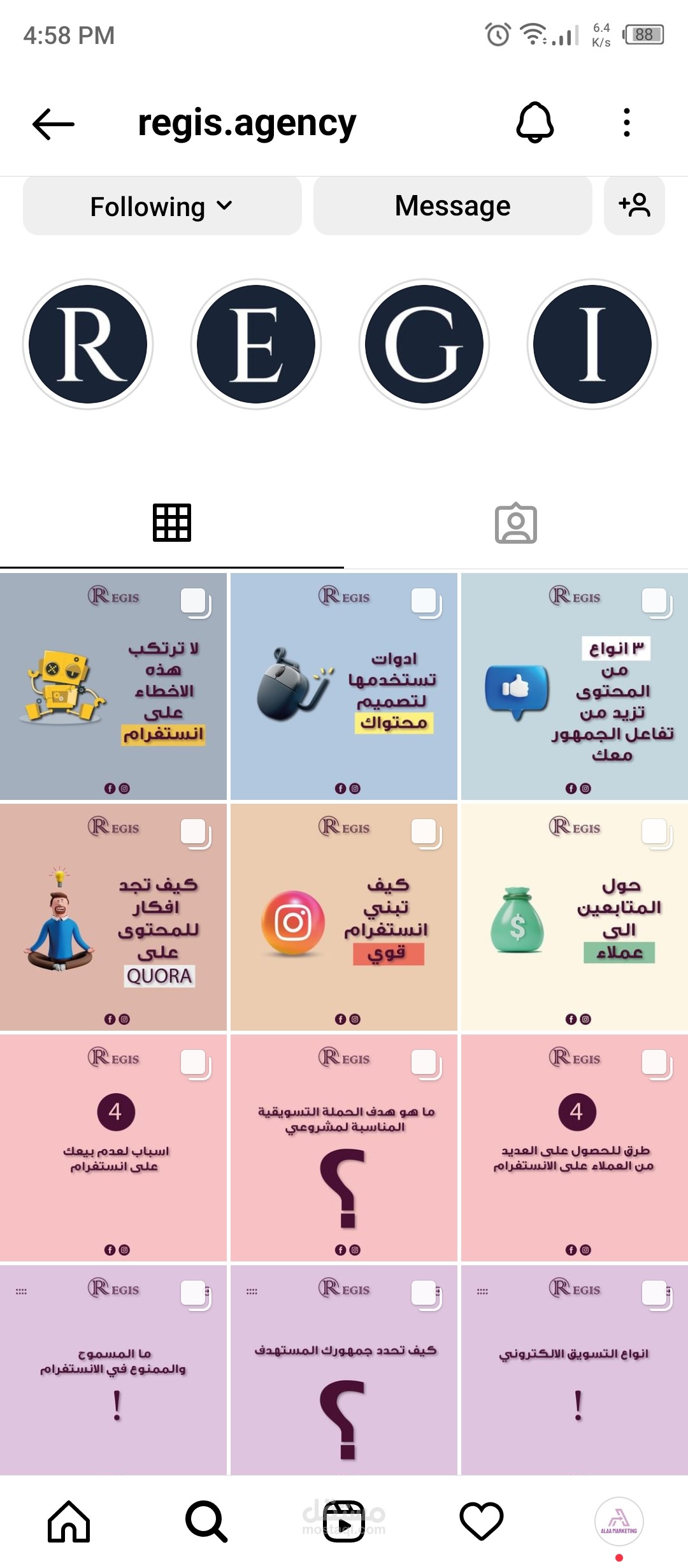Open the R story highlight
Viewport: 688px width, 1568px height.
point(88,344)
